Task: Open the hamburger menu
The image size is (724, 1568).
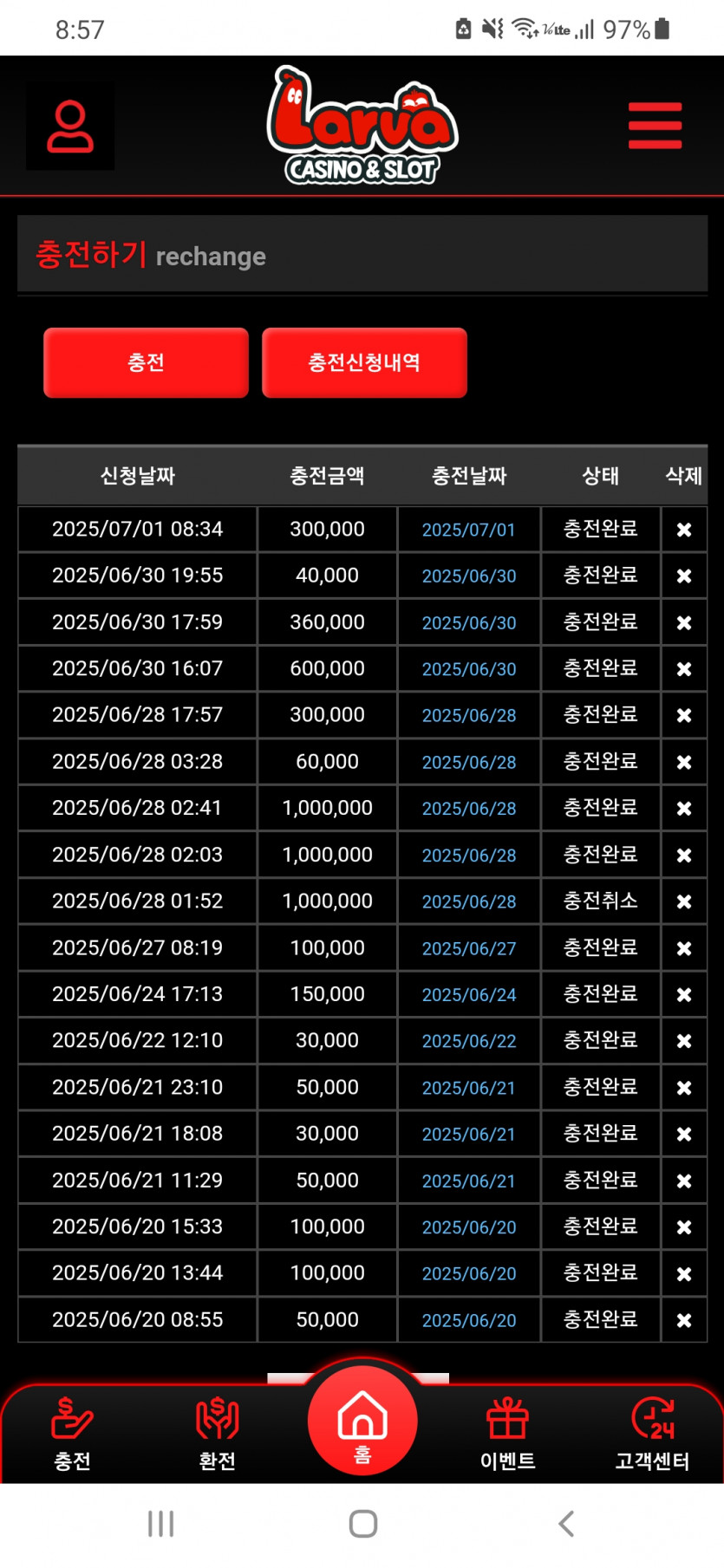Action: (655, 126)
